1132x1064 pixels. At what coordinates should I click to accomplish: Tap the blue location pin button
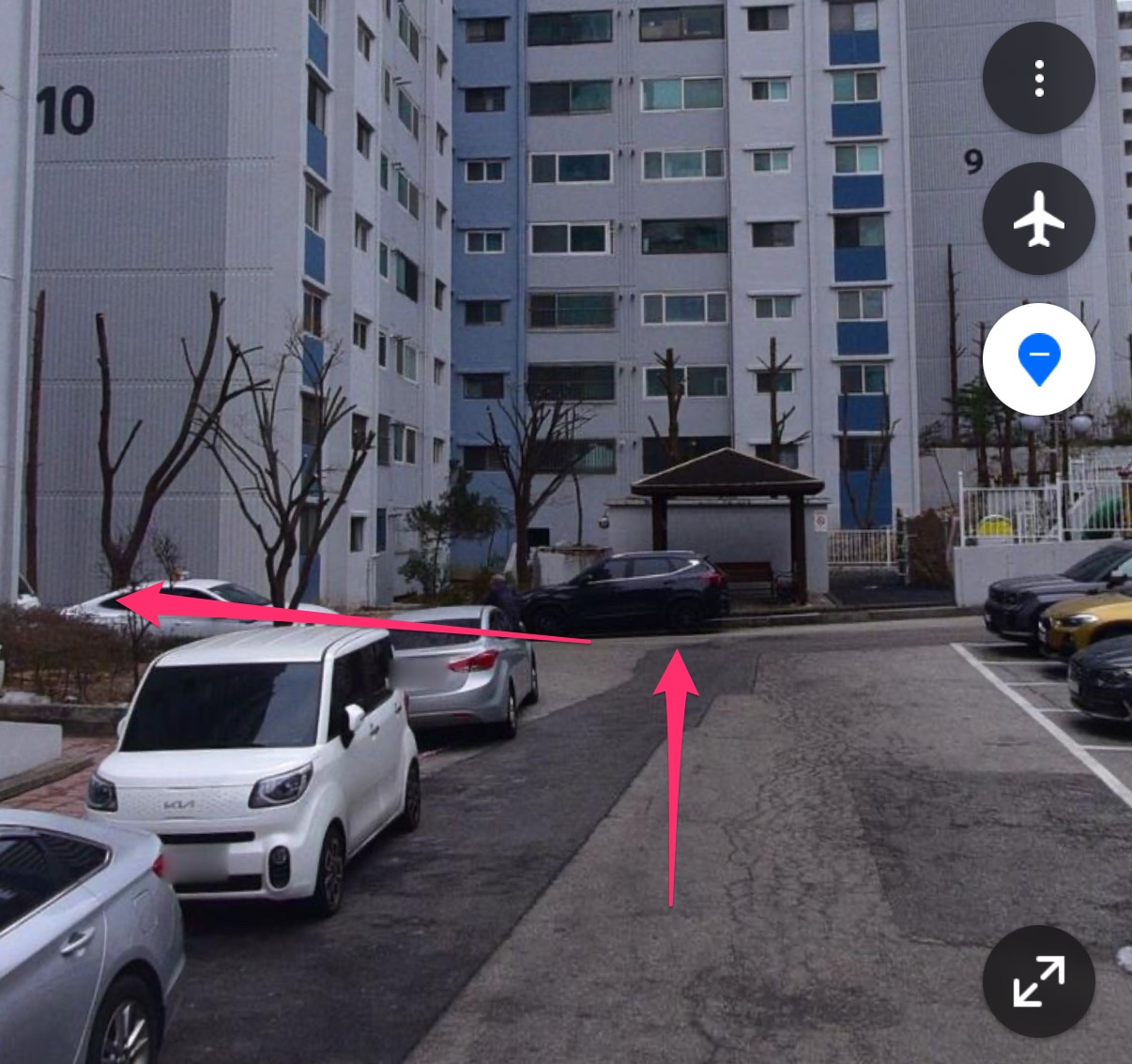point(1038,359)
